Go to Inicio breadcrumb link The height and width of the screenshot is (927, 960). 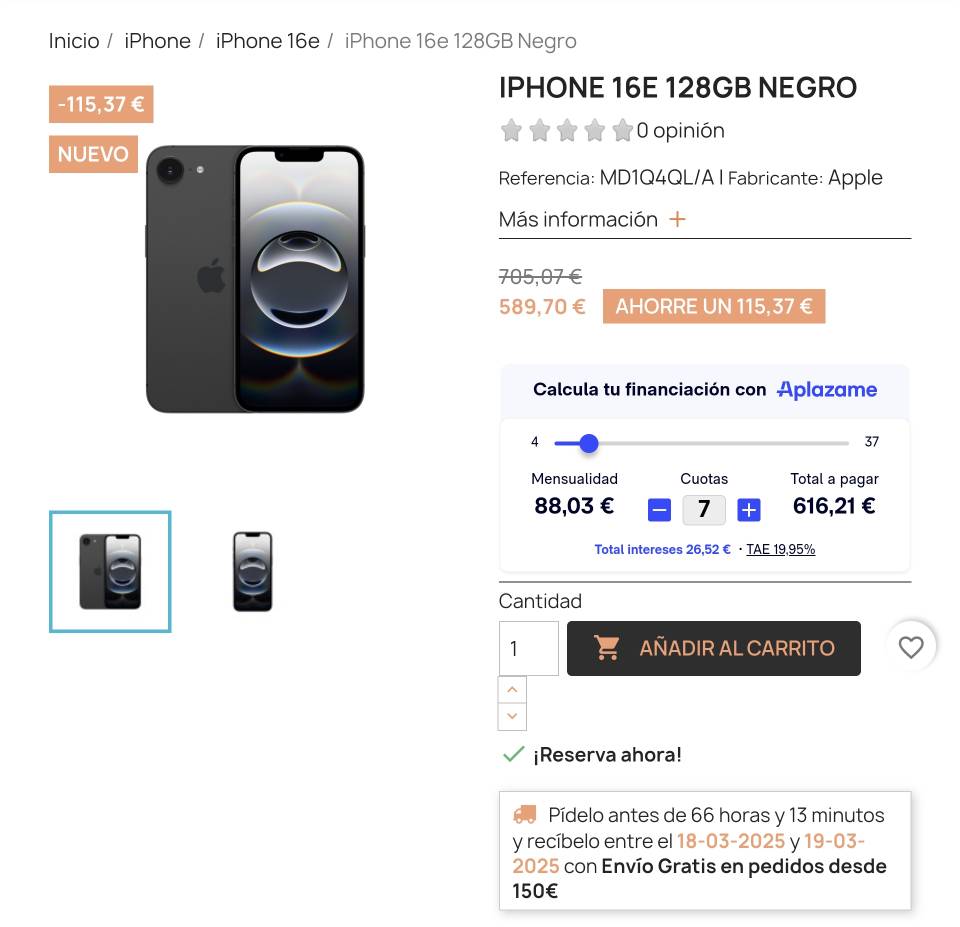[74, 41]
